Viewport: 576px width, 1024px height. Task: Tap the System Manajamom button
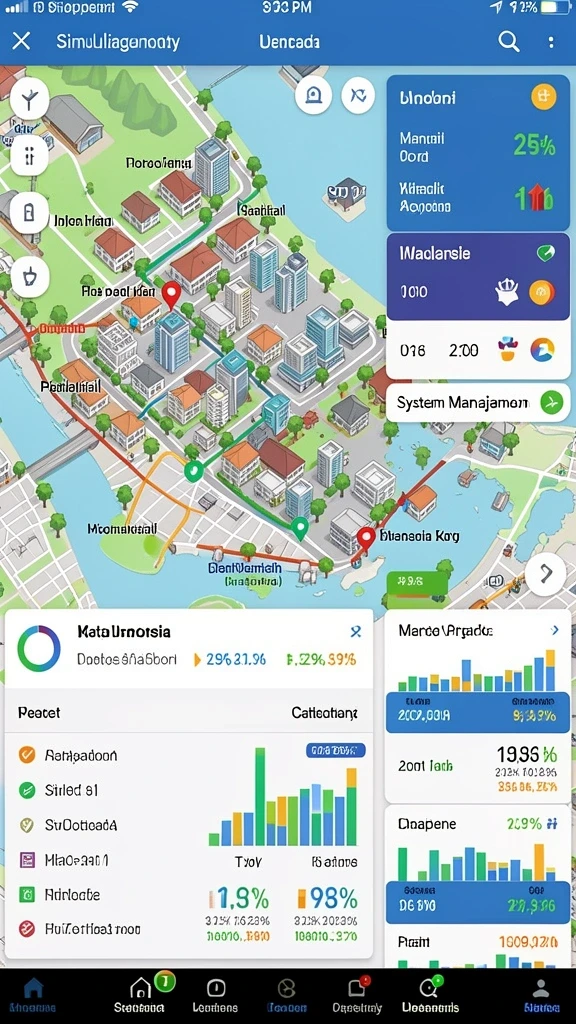477,403
